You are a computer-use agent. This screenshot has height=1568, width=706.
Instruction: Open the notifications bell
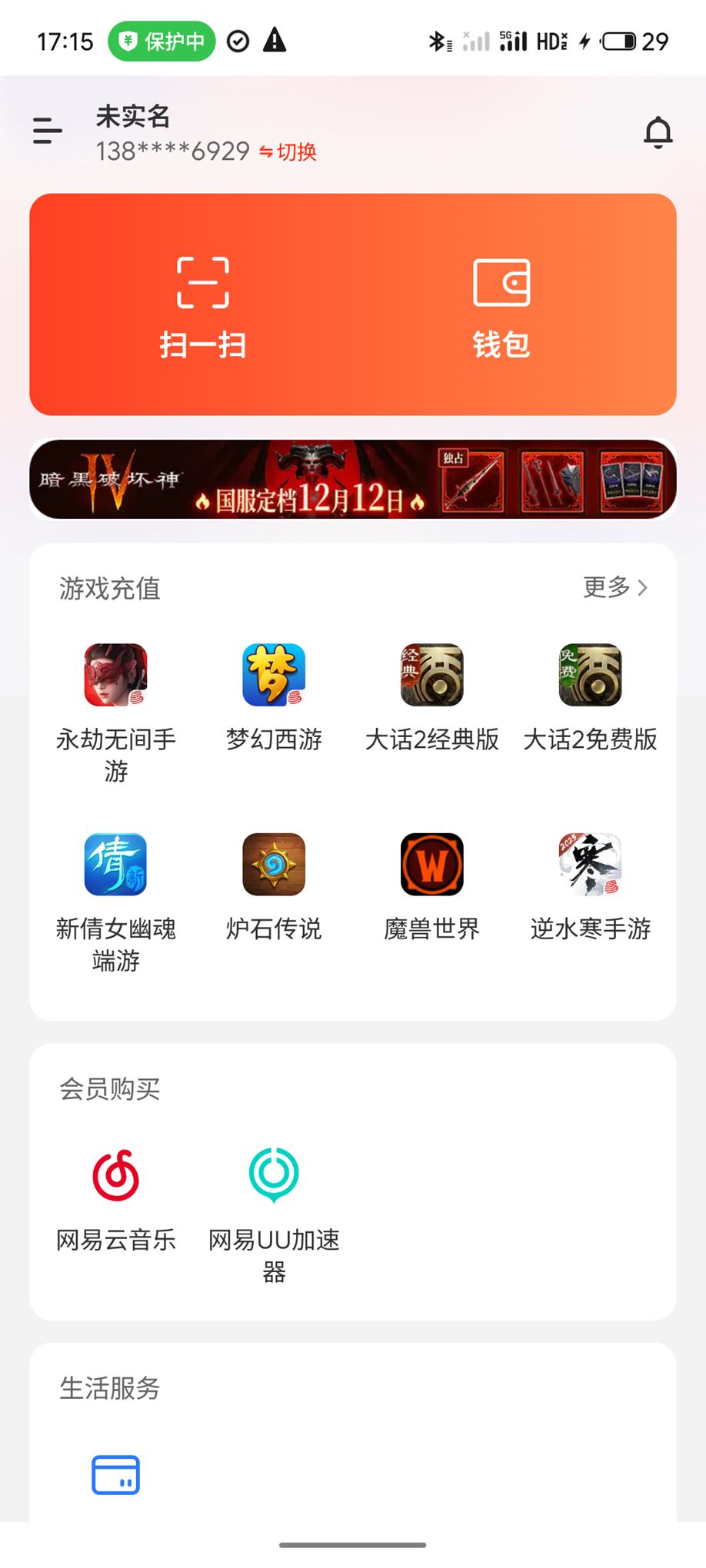click(658, 132)
